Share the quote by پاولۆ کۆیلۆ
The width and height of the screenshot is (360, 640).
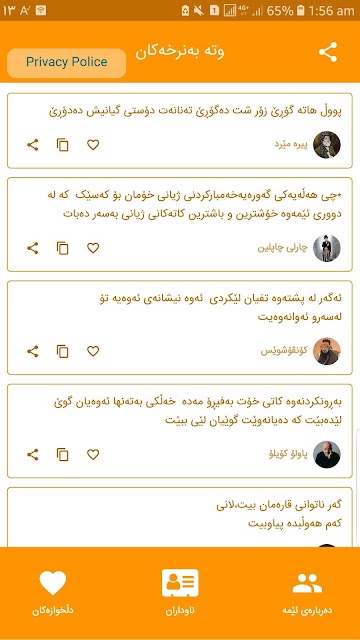(x=33, y=455)
